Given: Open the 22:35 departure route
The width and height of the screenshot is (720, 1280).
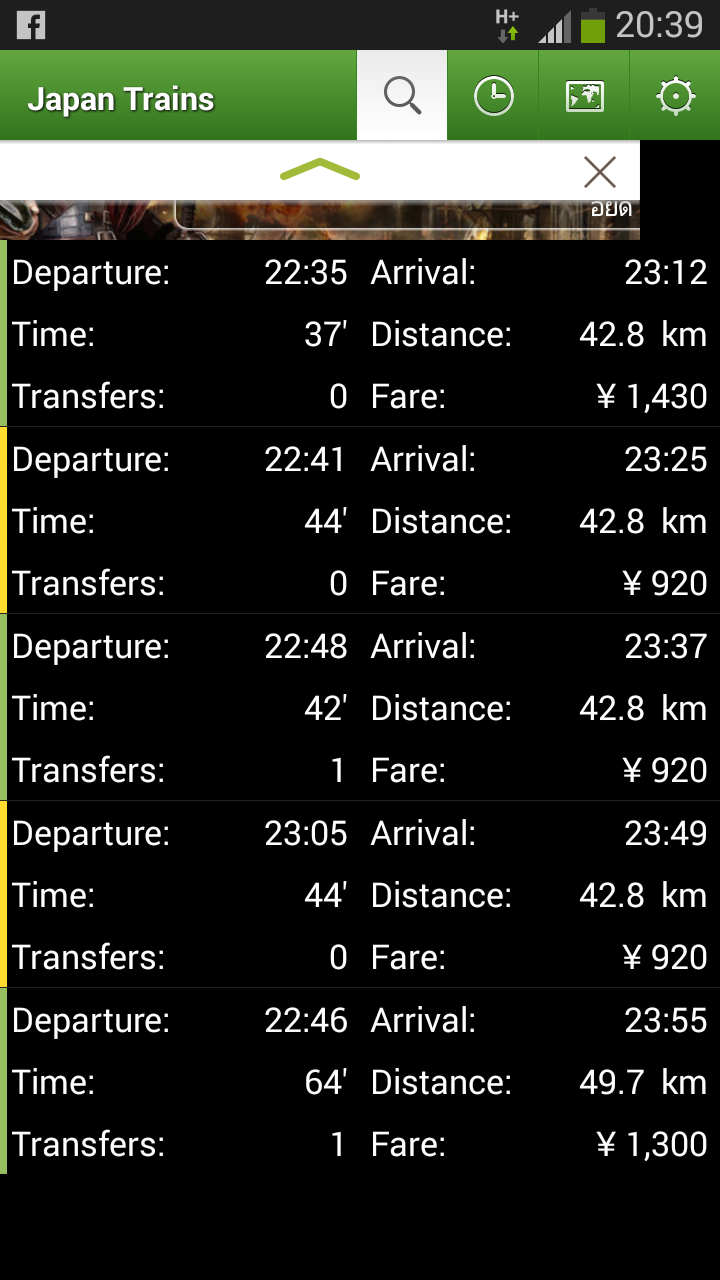Looking at the screenshot, I should coord(360,333).
